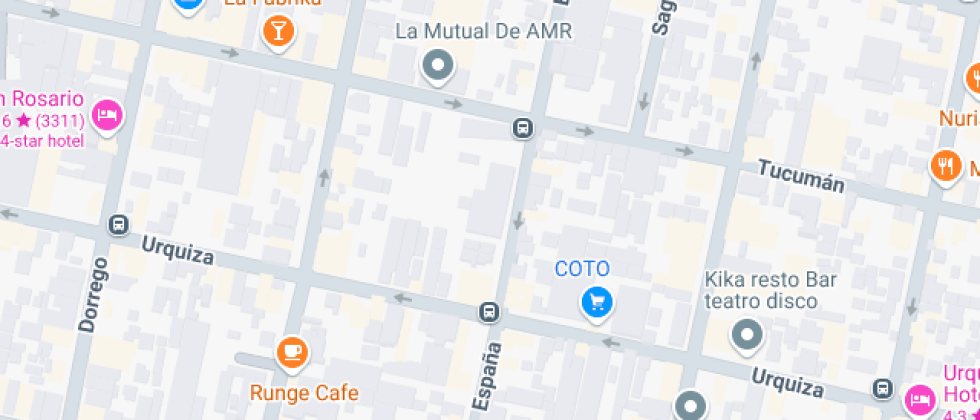This screenshot has height=420, width=980.
Task: Select the bus stop at Urquiza and Dorrego
Action: (x=118, y=224)
